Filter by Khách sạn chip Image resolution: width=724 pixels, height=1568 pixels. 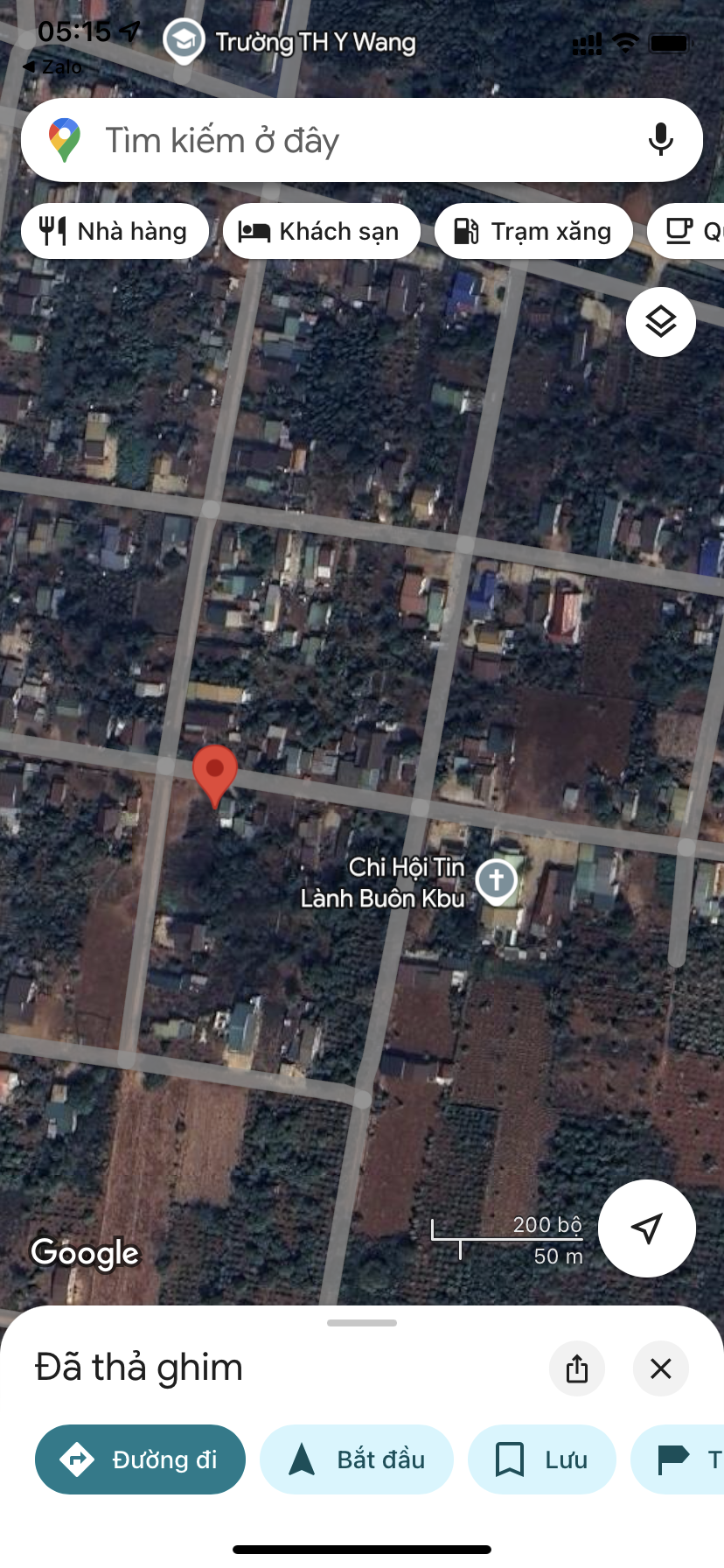tap(321, 231)
